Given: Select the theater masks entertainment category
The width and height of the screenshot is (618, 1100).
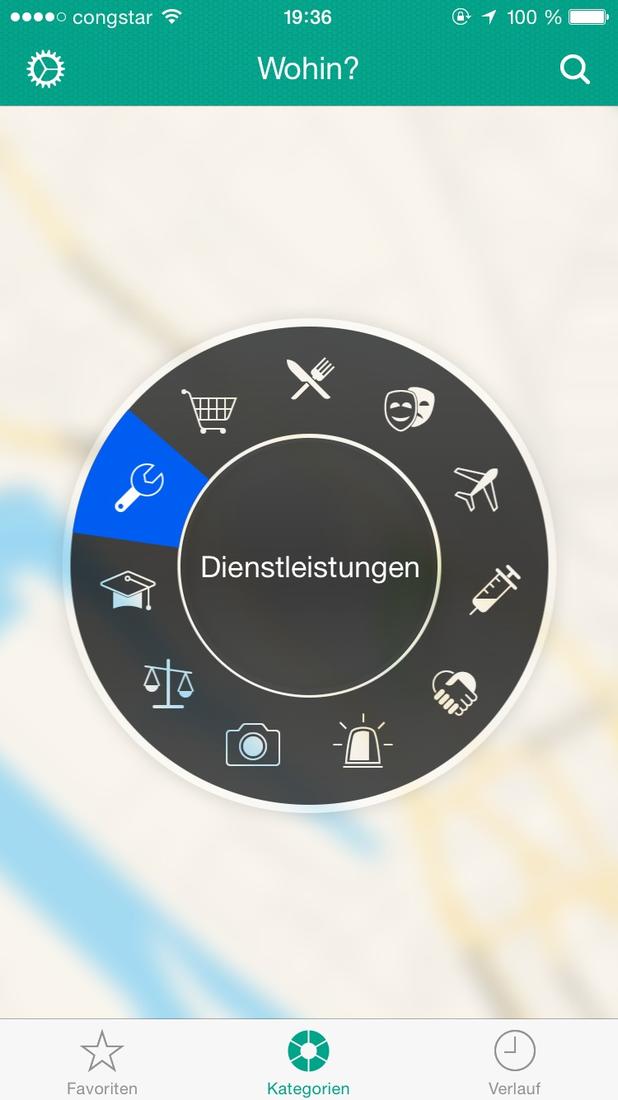Looking at the screenshot, I should [x=410, y=408].
